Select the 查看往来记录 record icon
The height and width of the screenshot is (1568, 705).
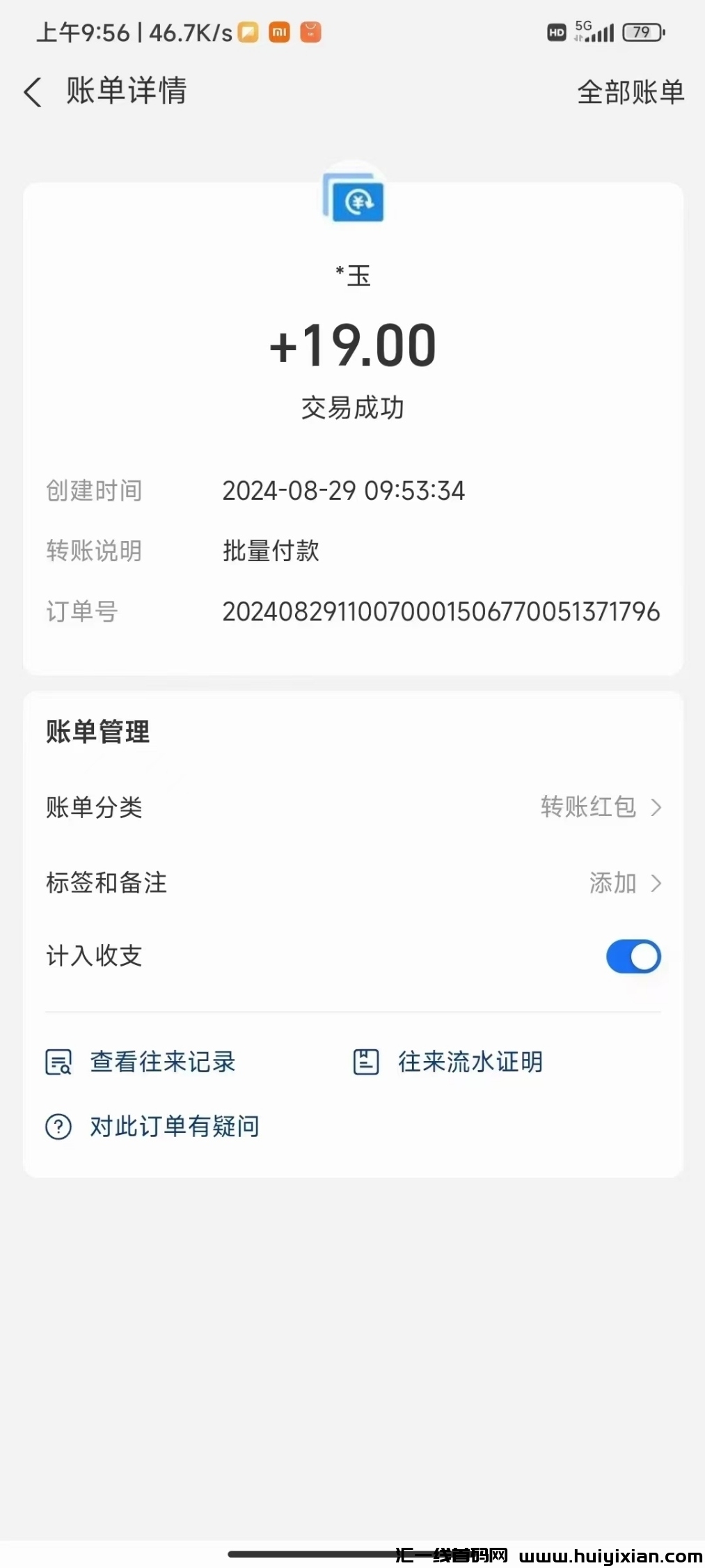(x=58, y=1062)
